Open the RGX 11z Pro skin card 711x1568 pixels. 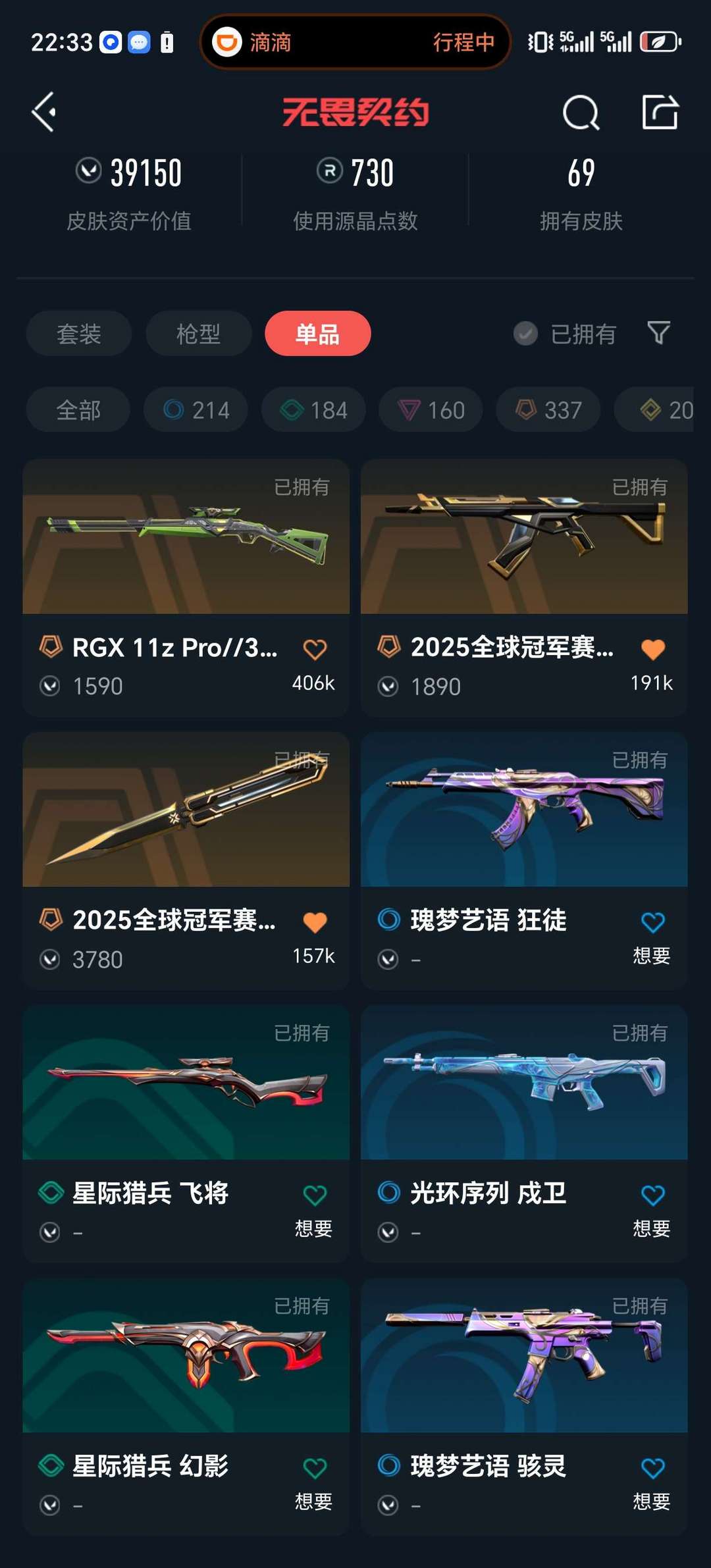point(186,588)
